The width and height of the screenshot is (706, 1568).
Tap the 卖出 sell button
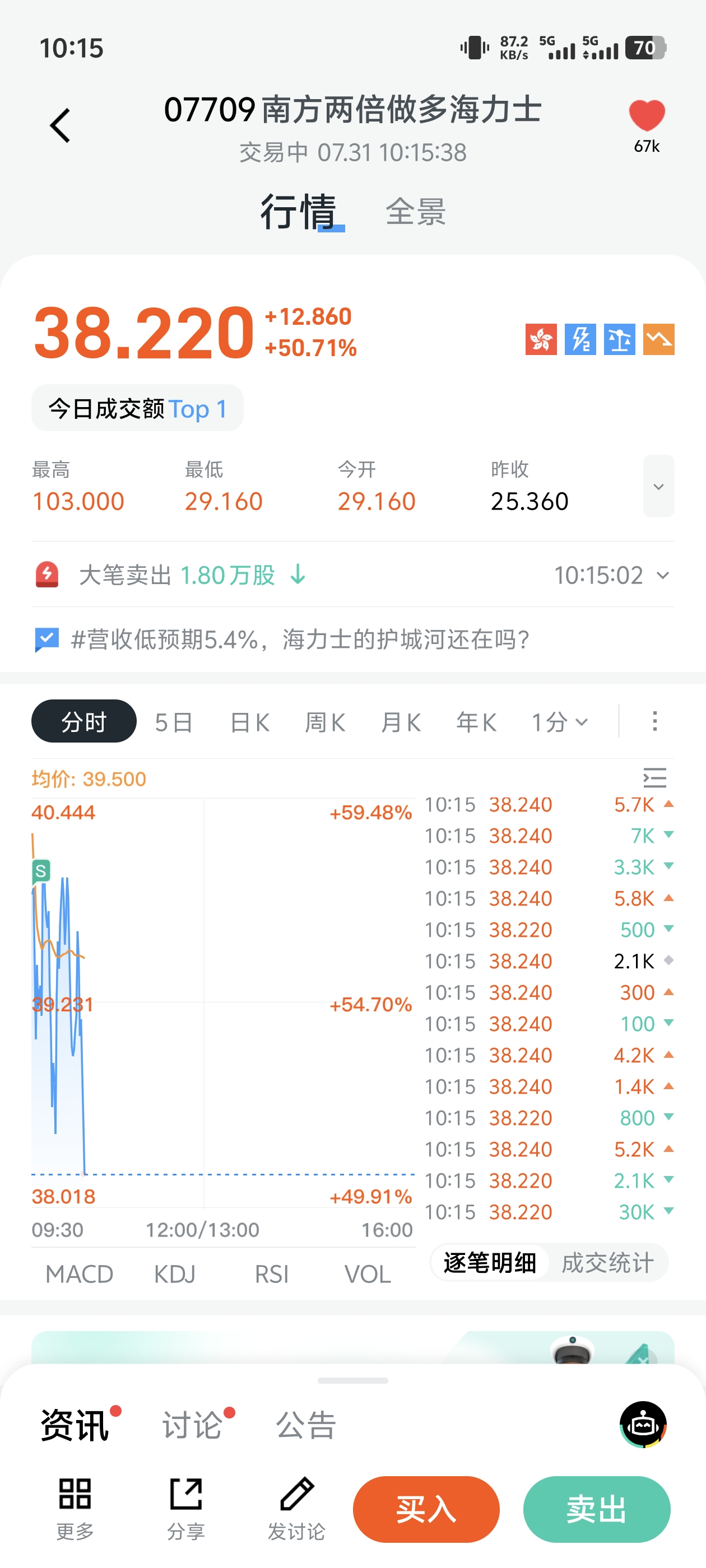596,1509
